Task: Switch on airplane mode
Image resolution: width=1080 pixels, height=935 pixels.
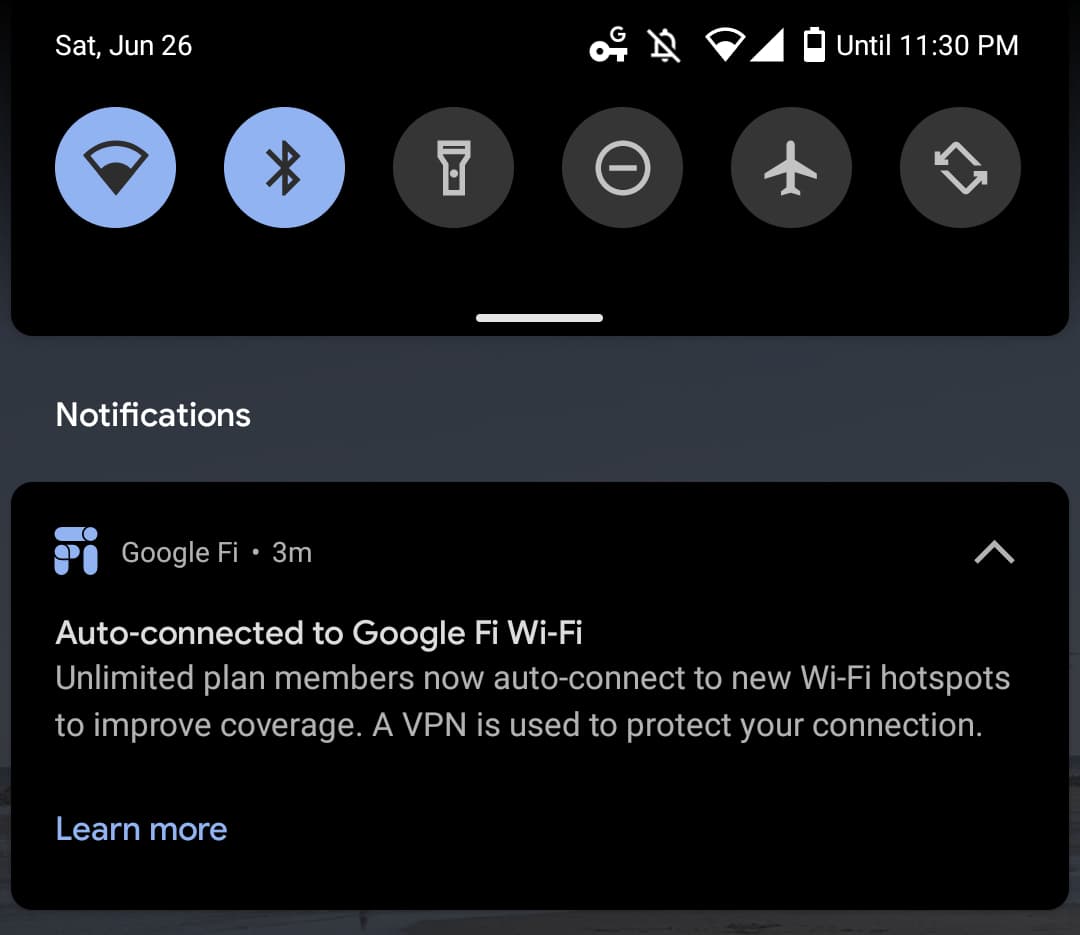Action: click(791, 167)
